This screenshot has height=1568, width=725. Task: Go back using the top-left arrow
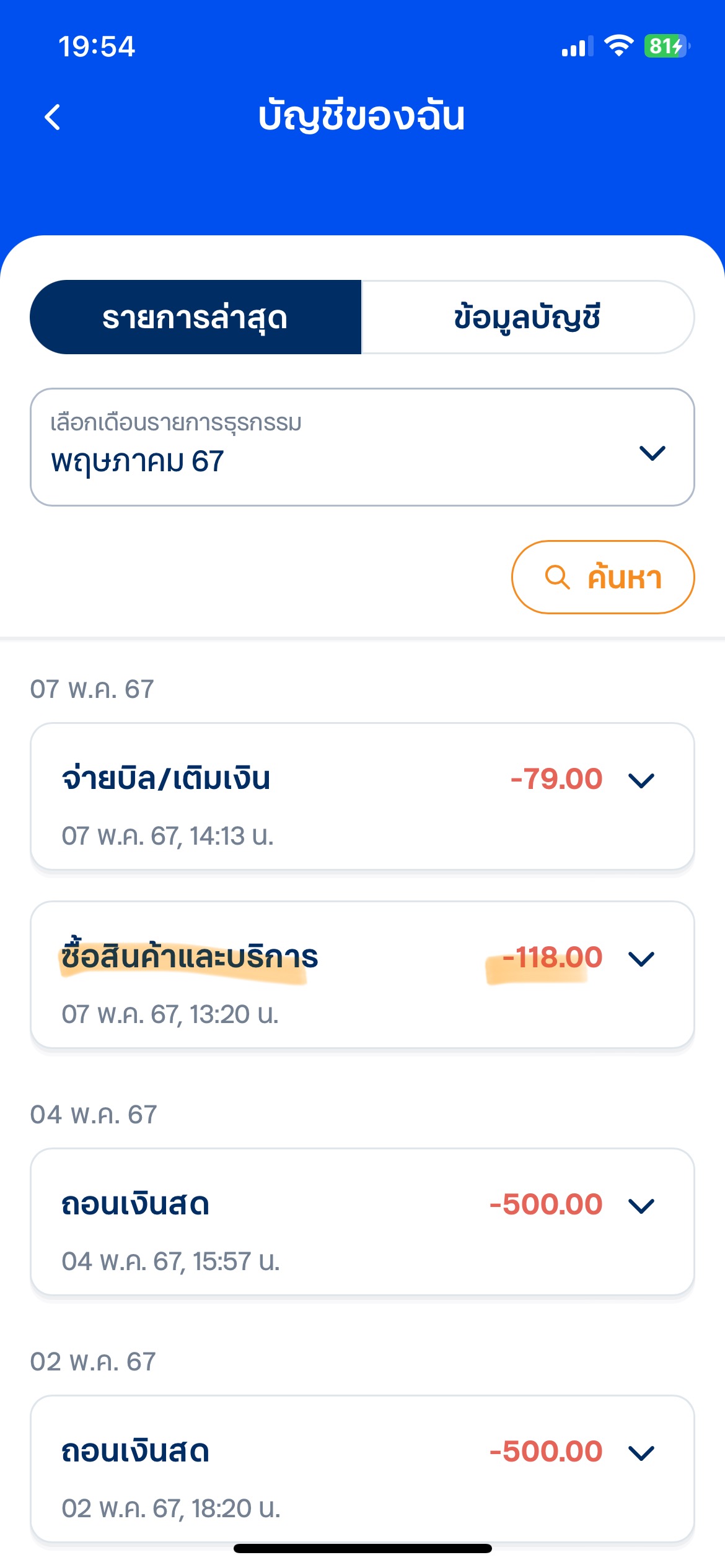coord(53,117)
